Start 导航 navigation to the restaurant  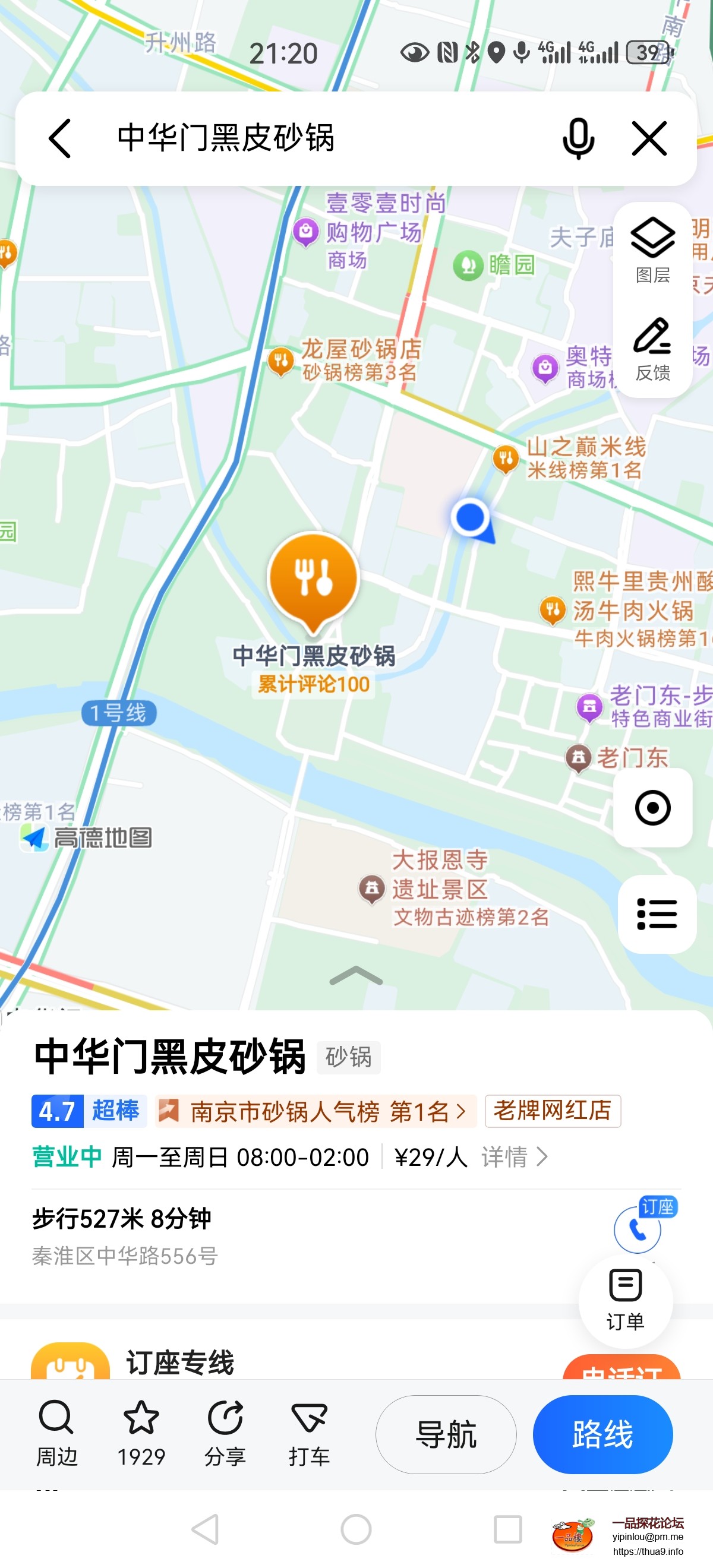(446, 1434)
